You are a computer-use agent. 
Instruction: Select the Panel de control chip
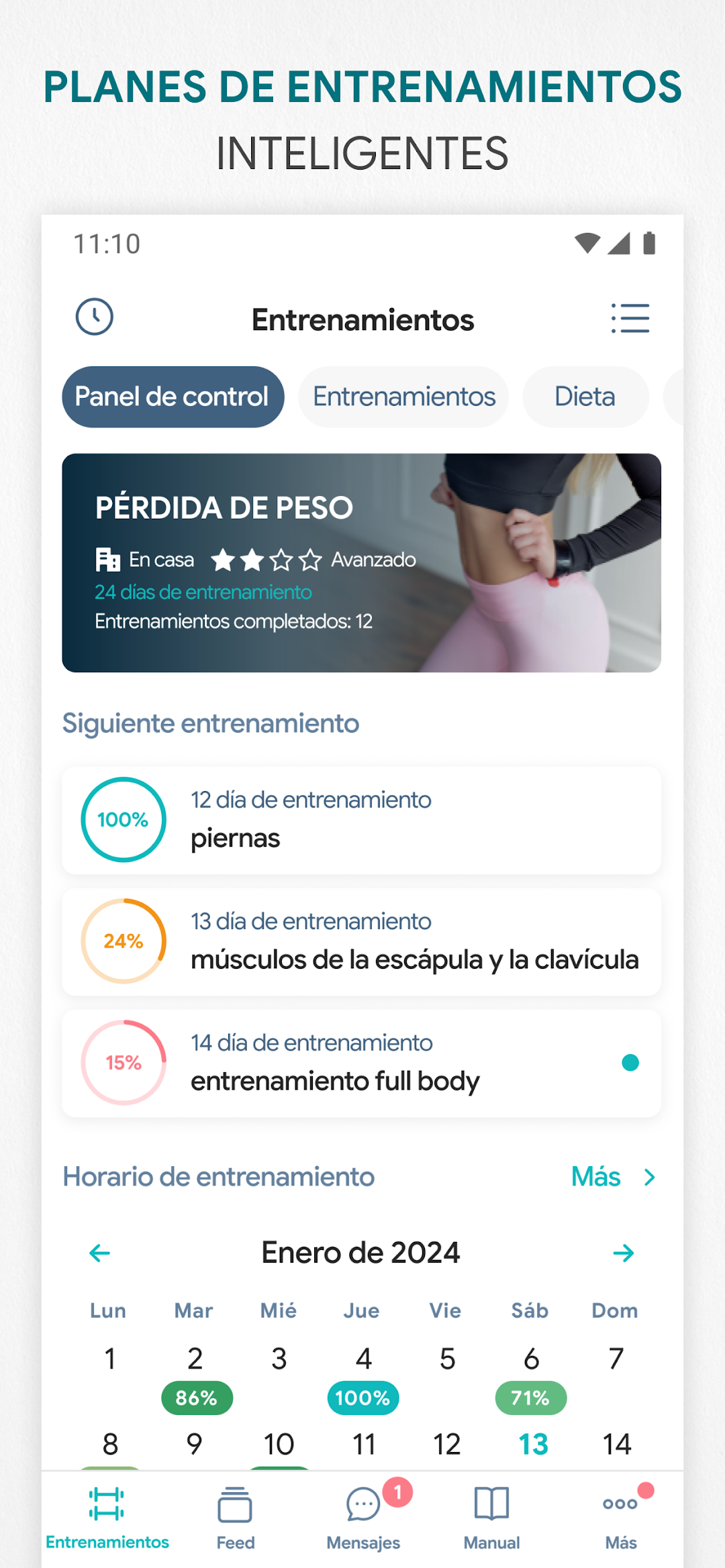(173, 397)
